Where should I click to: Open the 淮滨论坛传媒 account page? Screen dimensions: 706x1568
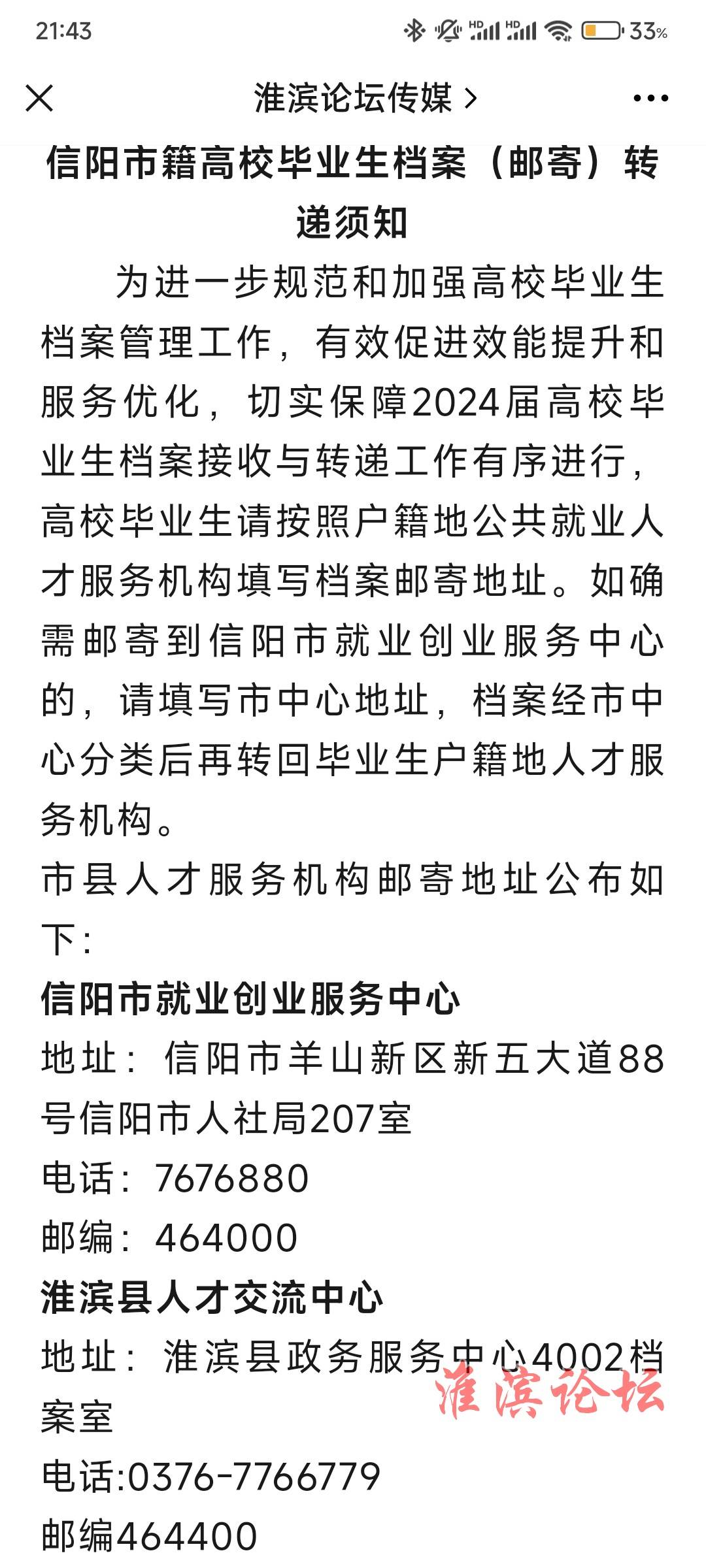tap(365, 99)
